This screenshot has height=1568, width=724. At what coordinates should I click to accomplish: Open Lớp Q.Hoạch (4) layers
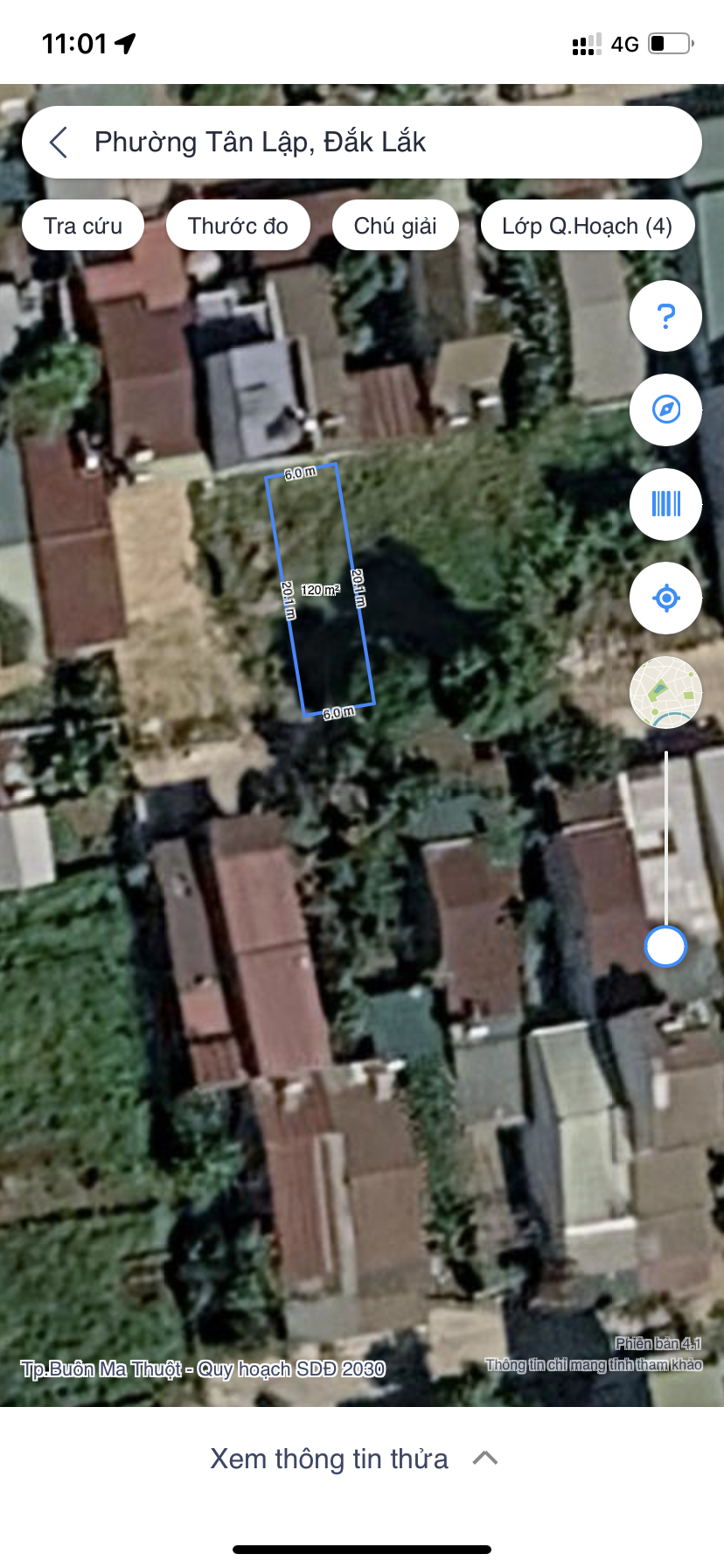click(x=588, y=226)
